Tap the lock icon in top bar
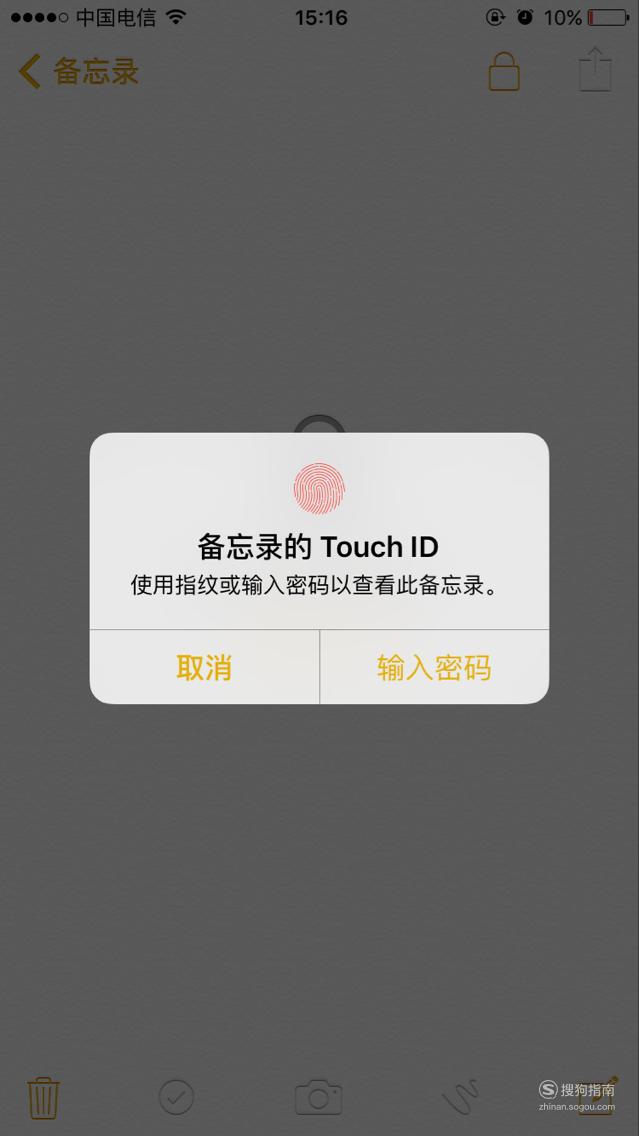The height and width of the screenshot is (1136, 639). pos(504,70)
